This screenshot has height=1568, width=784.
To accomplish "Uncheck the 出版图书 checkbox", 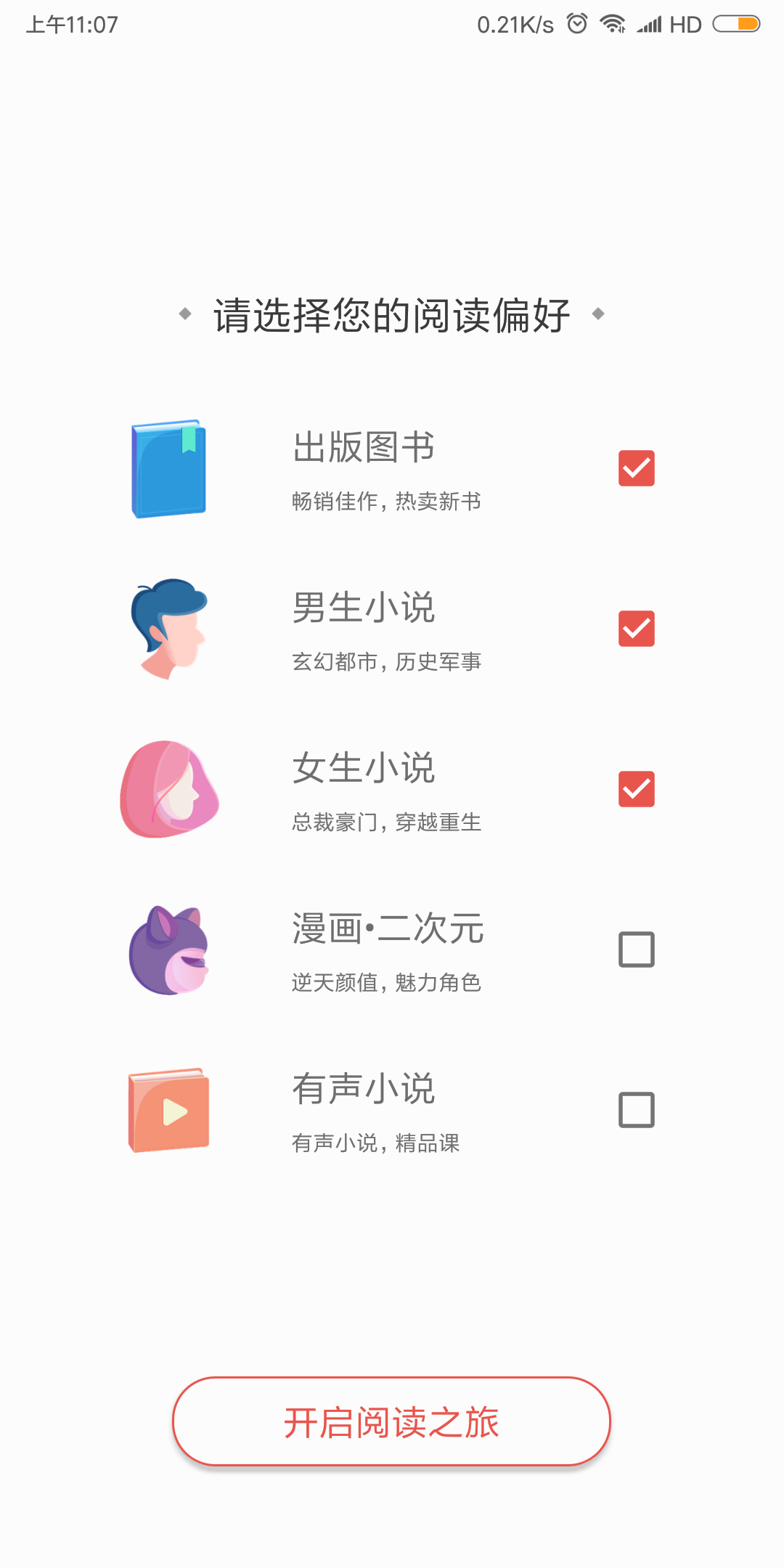I will [x=636, y=468].
